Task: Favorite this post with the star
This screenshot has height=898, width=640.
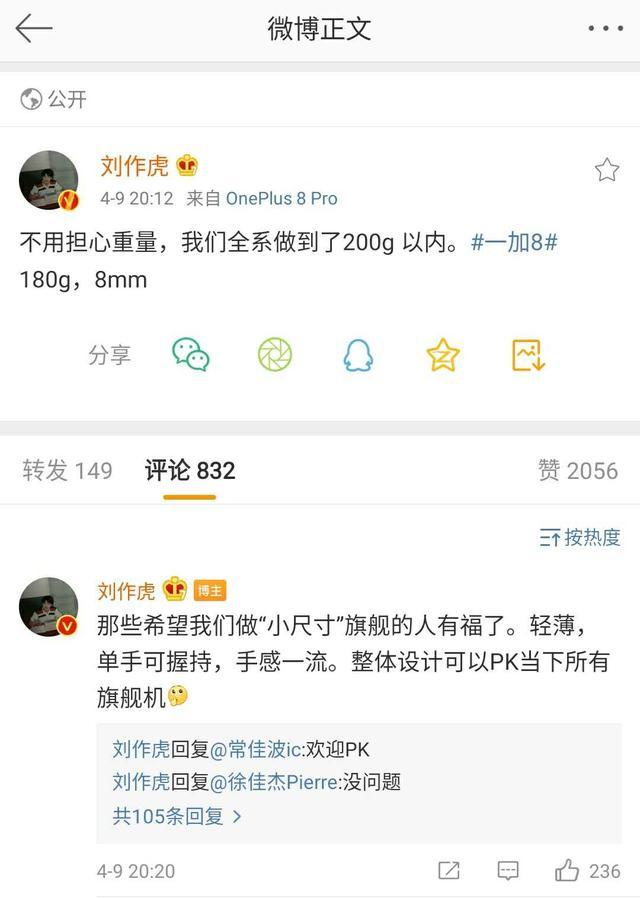Action: tap(607, 170)
